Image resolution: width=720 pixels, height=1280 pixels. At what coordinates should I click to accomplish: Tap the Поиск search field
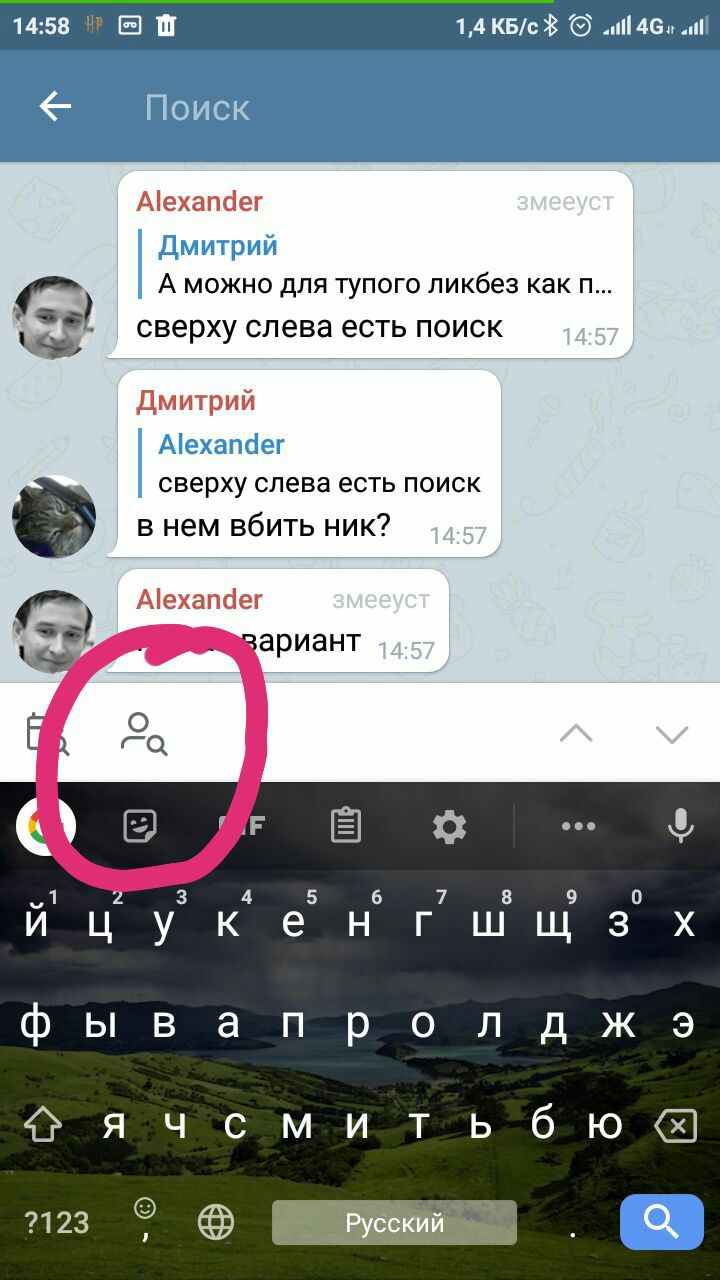(x=400, y=107)
